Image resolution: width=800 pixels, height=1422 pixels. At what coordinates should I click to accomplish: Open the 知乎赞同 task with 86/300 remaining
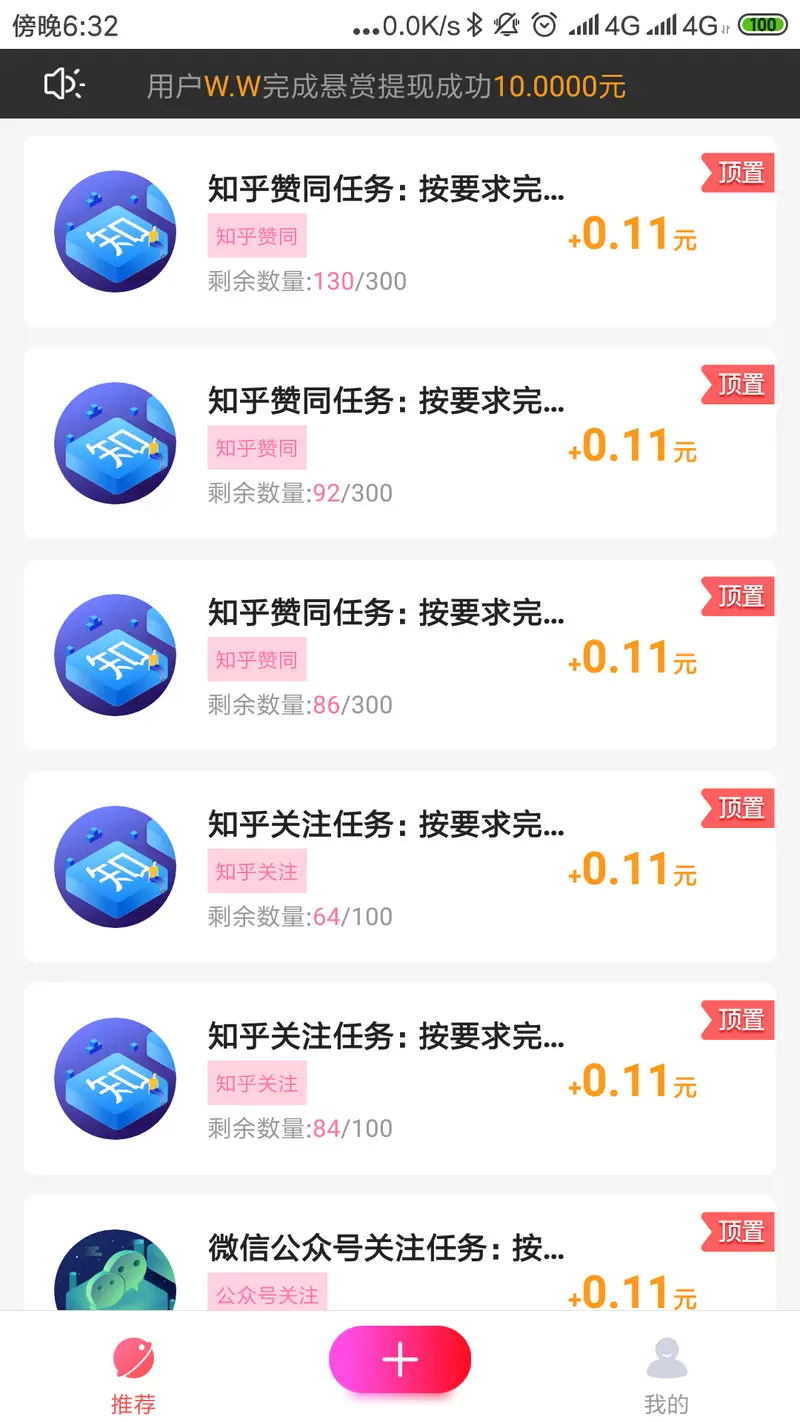400,655
